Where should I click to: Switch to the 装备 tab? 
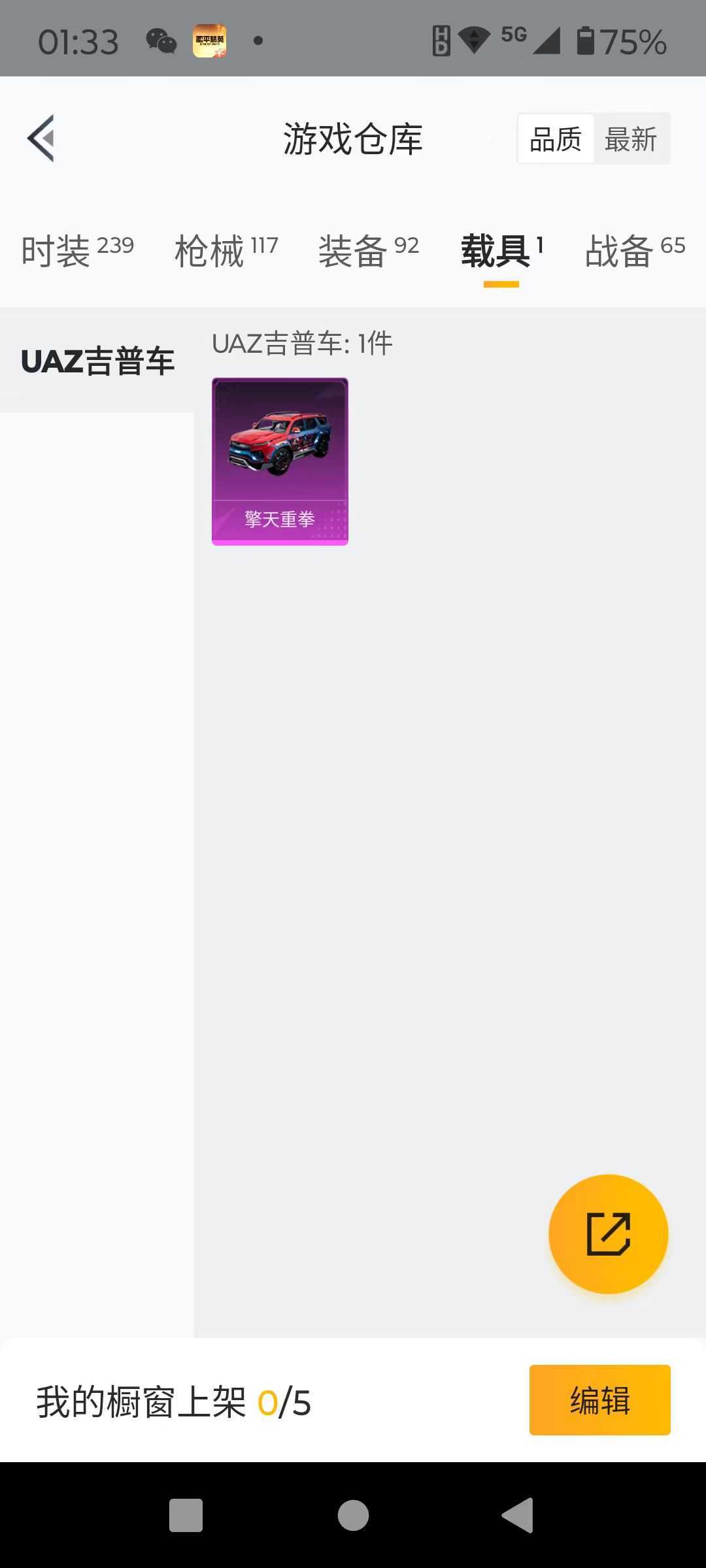pyautogui.click(x=369, y=251)
